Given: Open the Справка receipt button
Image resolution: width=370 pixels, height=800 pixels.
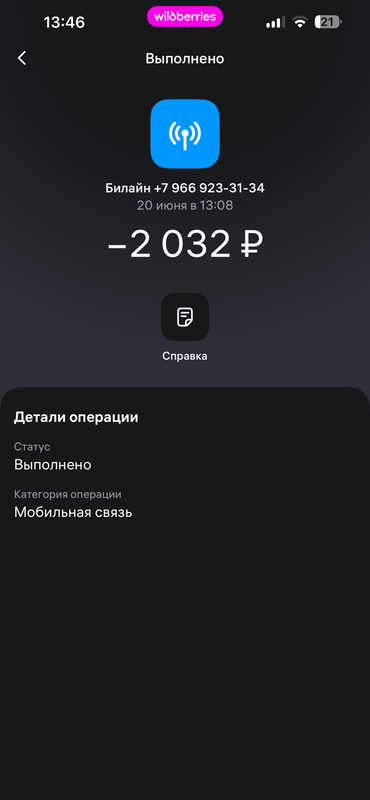Looking at the screenshot, I should click(x=185, y=317).
